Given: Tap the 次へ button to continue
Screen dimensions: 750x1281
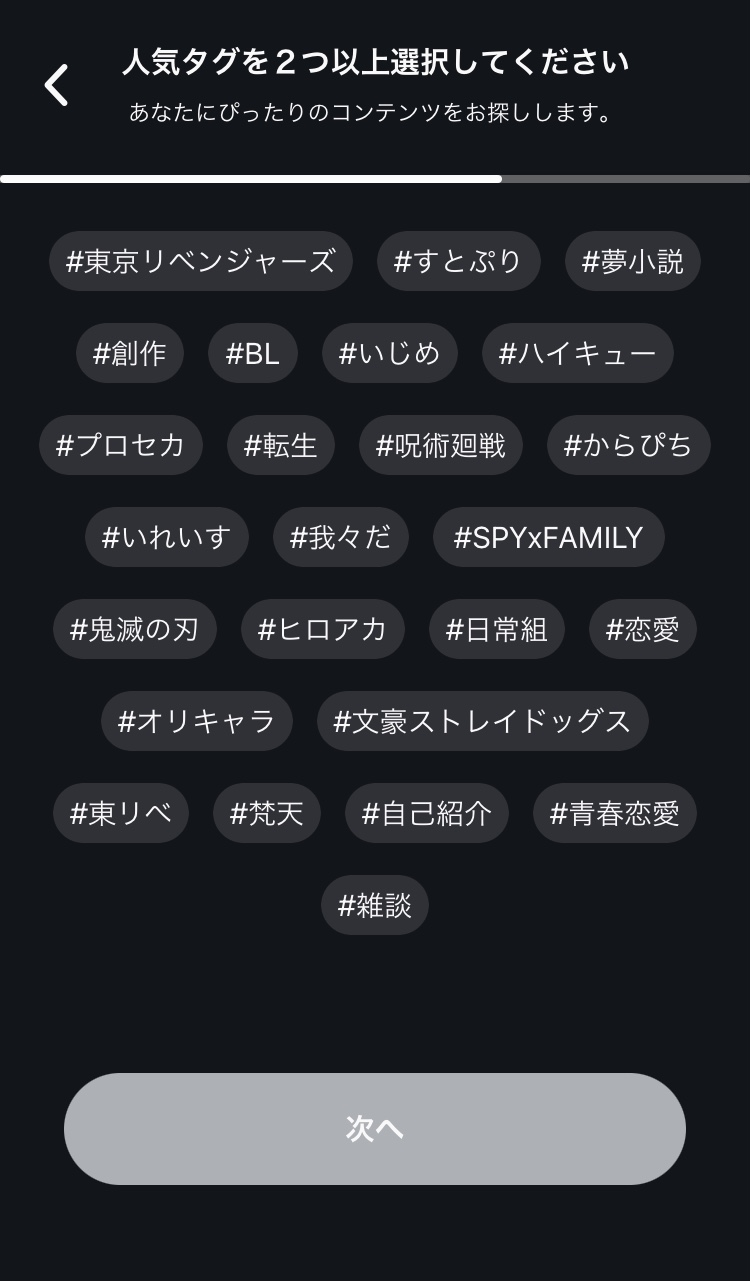Looking at the screenshot, I should [375, 1129].
